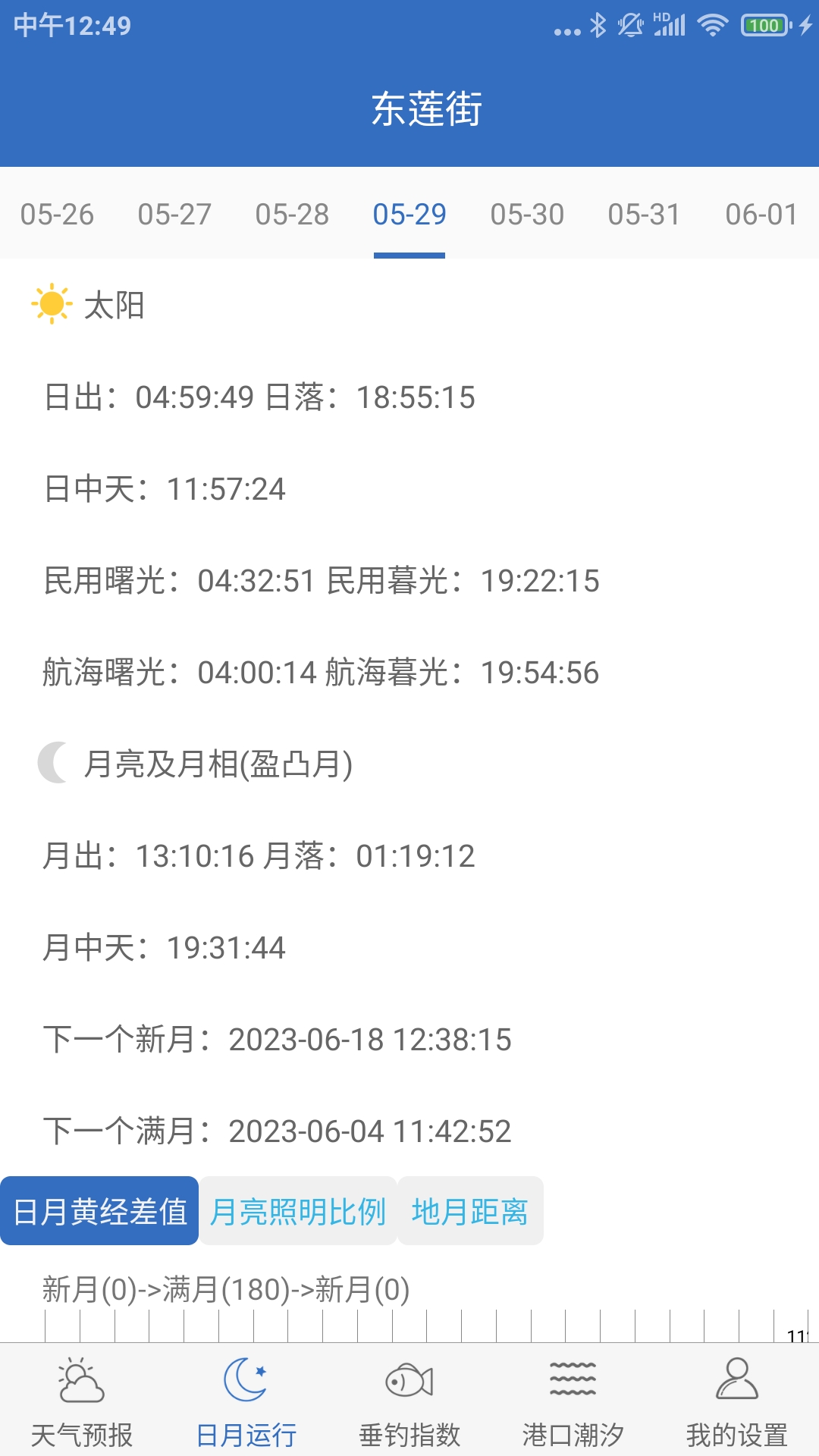Show the 月亮照明比例 chart
819x1456 pixels.
298,1211
